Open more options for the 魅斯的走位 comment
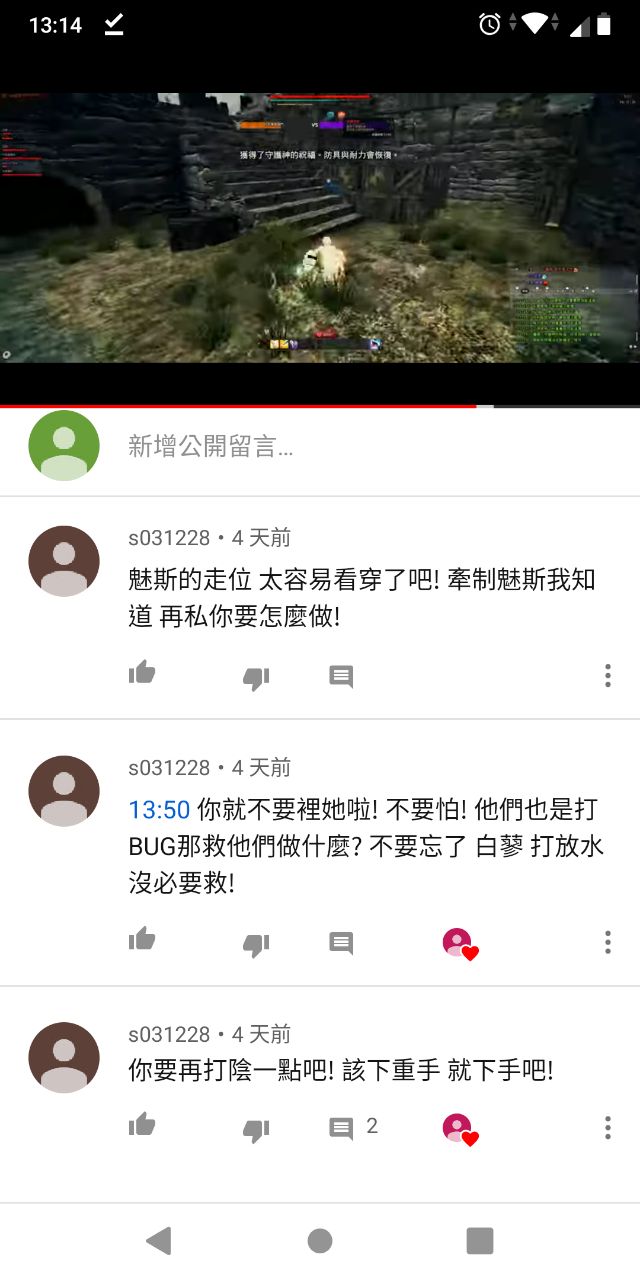The height and width of the screenshot is (1280, 640). (607, 676)
